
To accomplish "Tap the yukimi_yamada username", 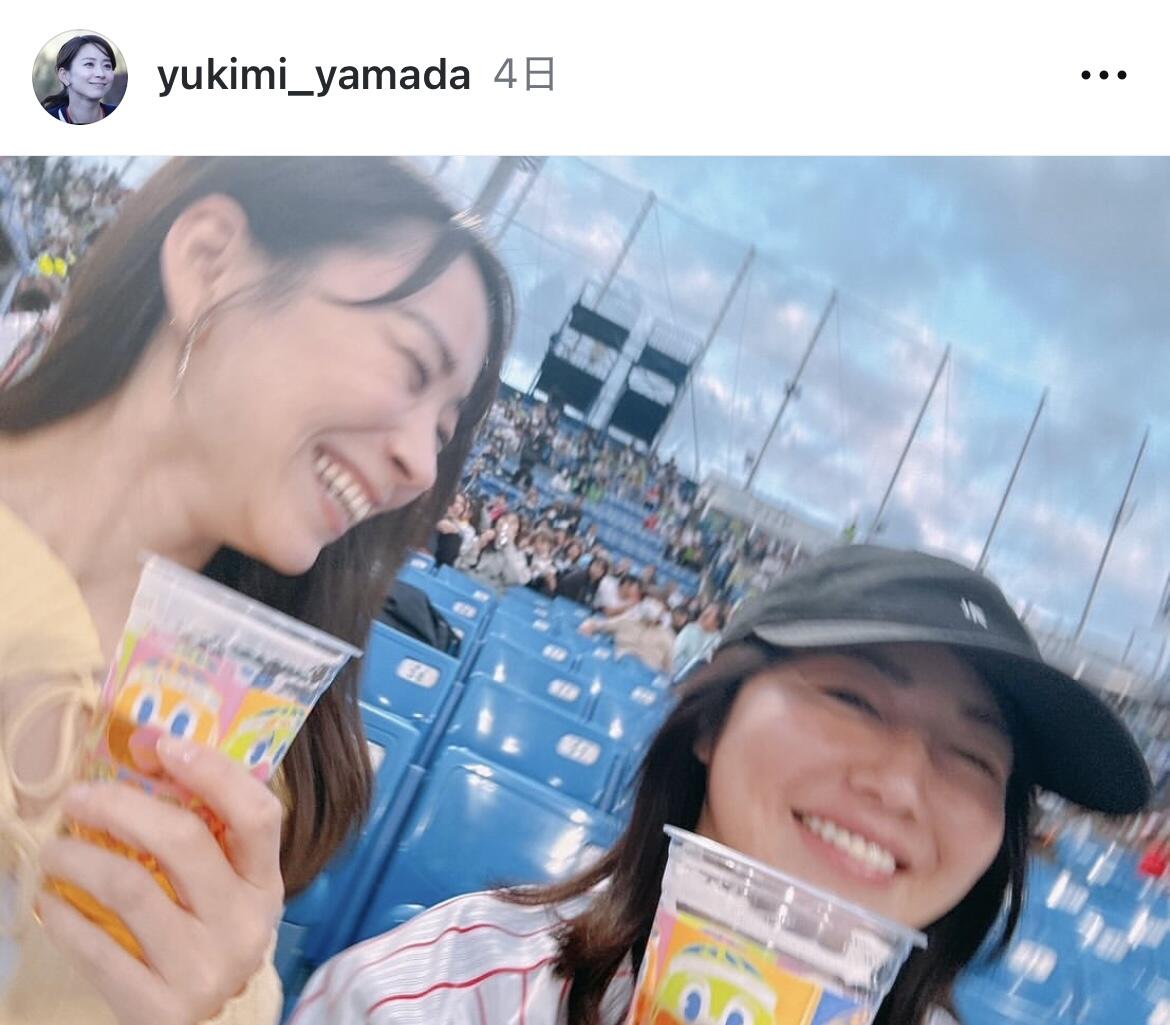I will click(313, 76).
